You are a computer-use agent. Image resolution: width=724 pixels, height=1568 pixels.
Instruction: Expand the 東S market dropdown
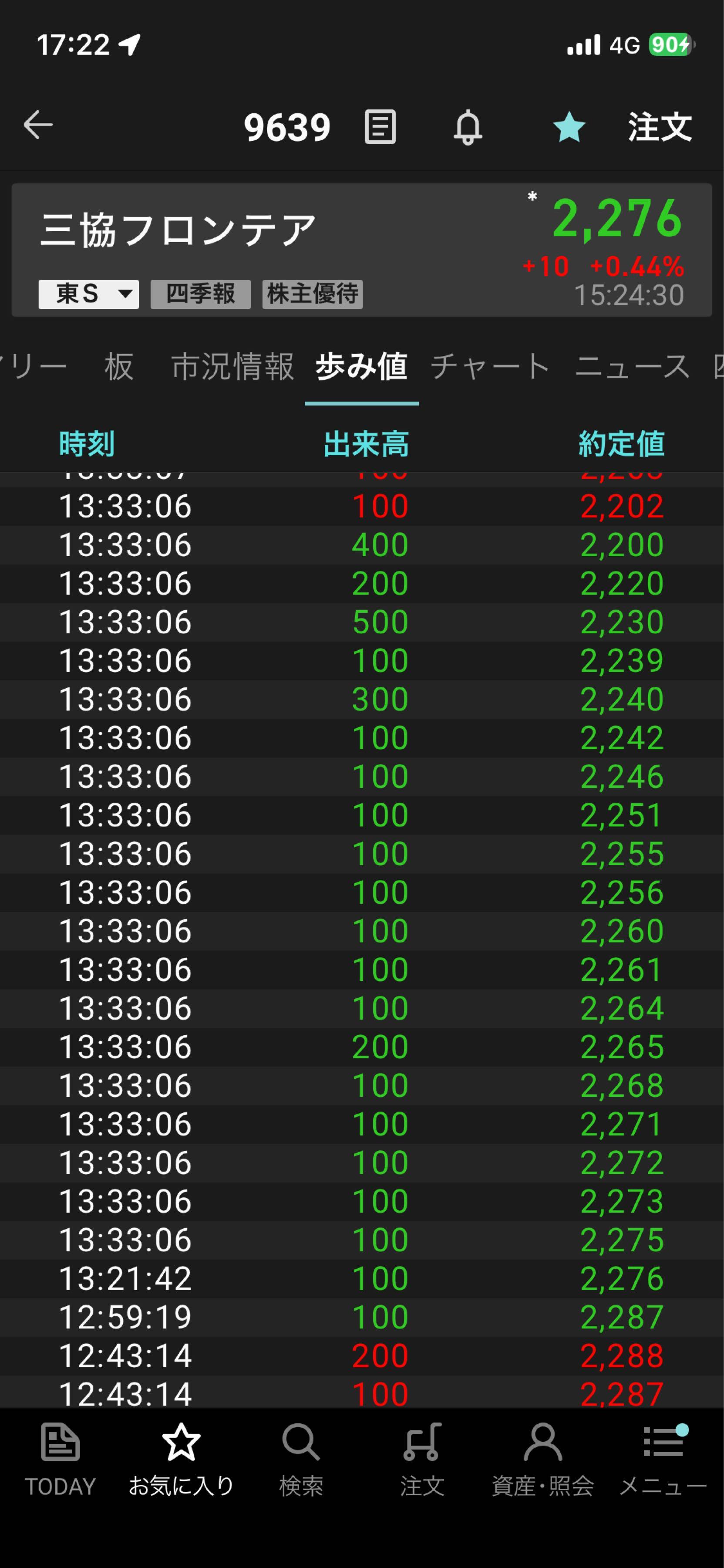89,294
